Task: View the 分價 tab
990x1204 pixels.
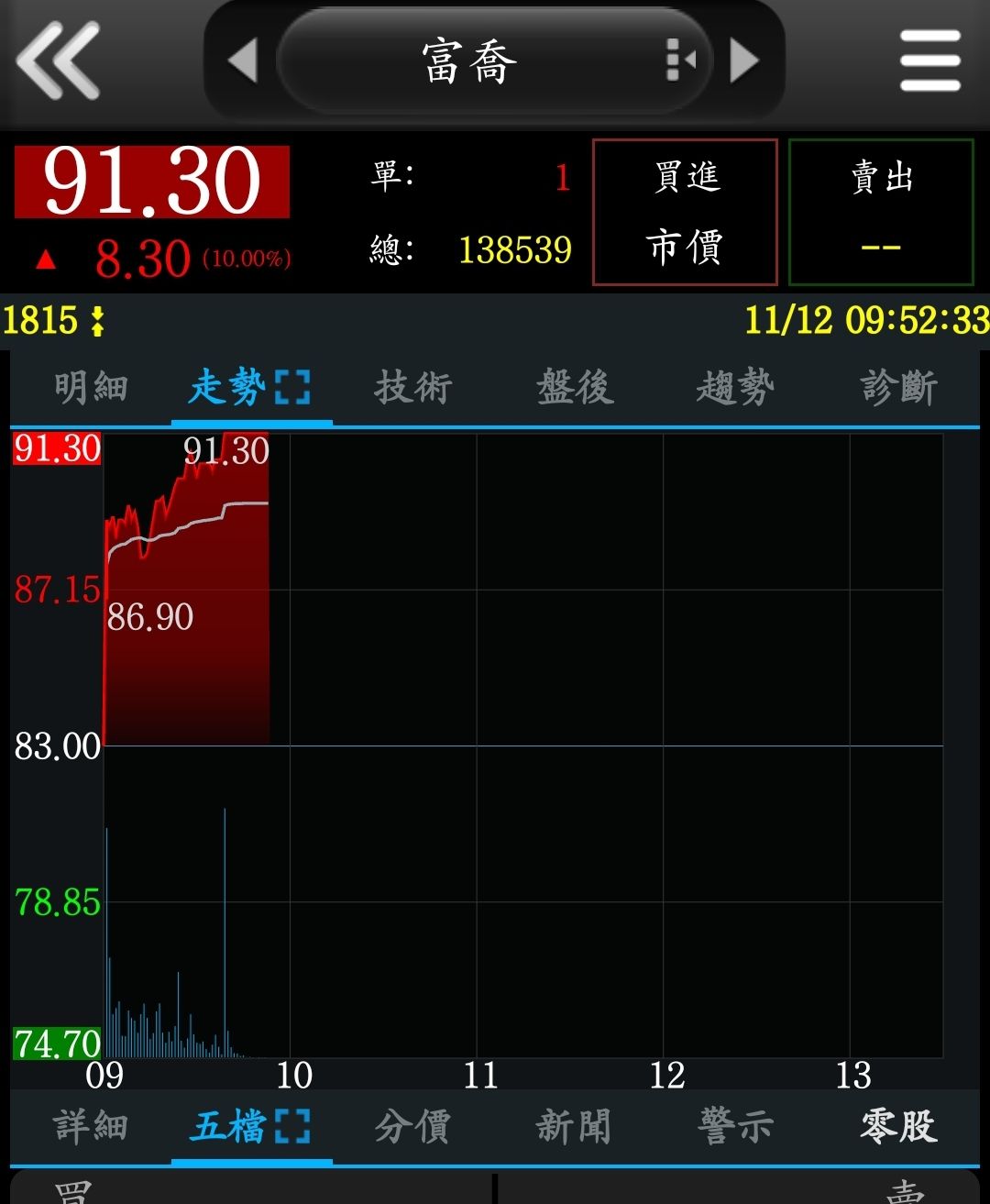Action: pyautogui.click(x=412, y=1127)
